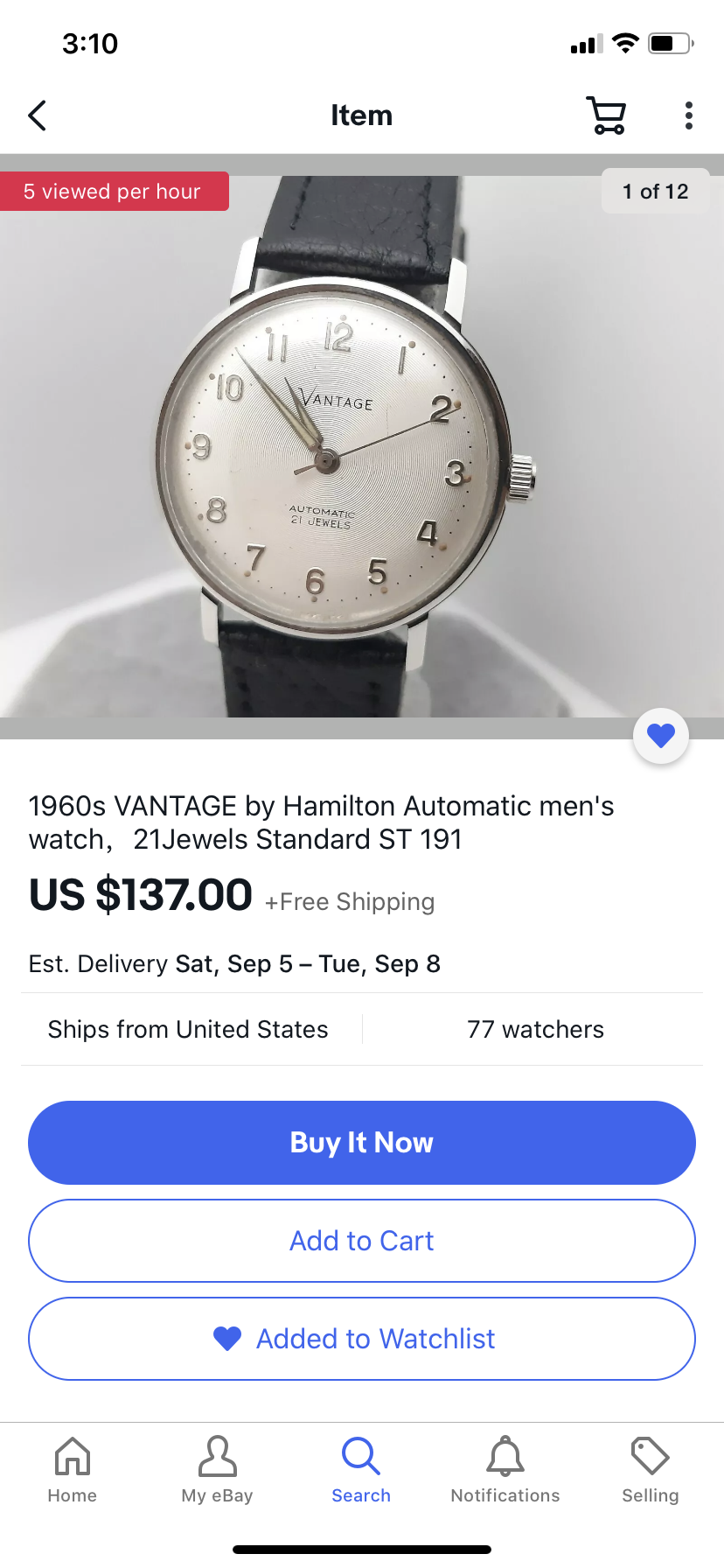
Task: Add the watch to cart
Action: [x=362, y=1241]
